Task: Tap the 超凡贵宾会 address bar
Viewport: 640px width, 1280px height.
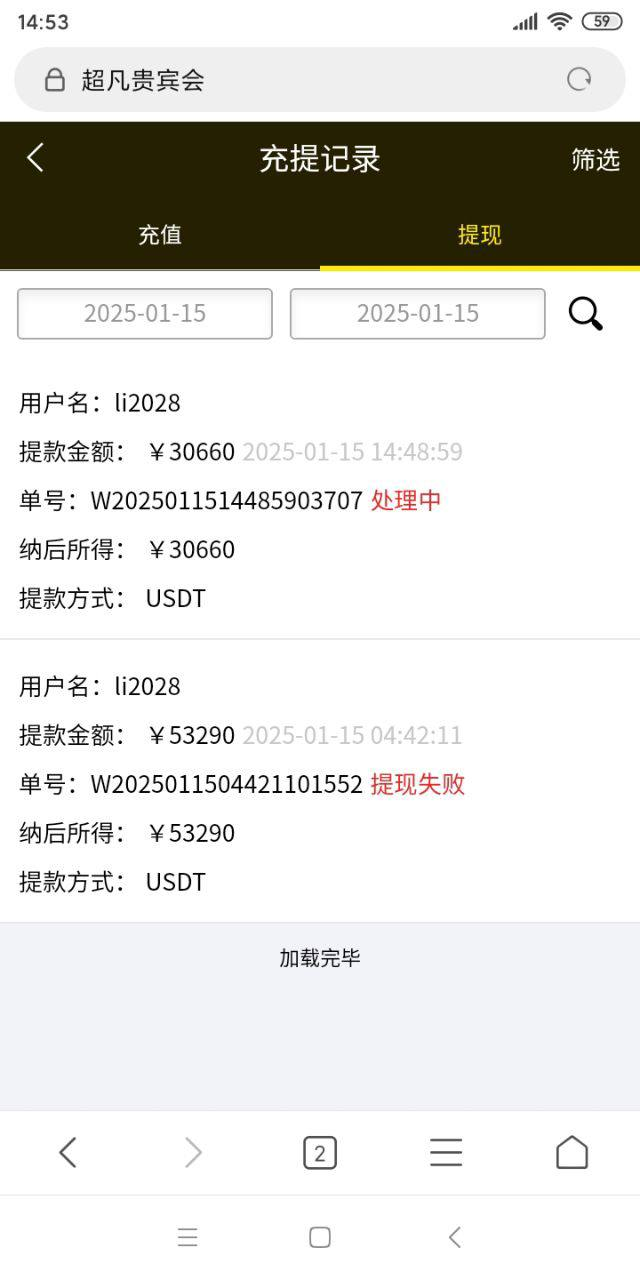Action: point(300,80)
